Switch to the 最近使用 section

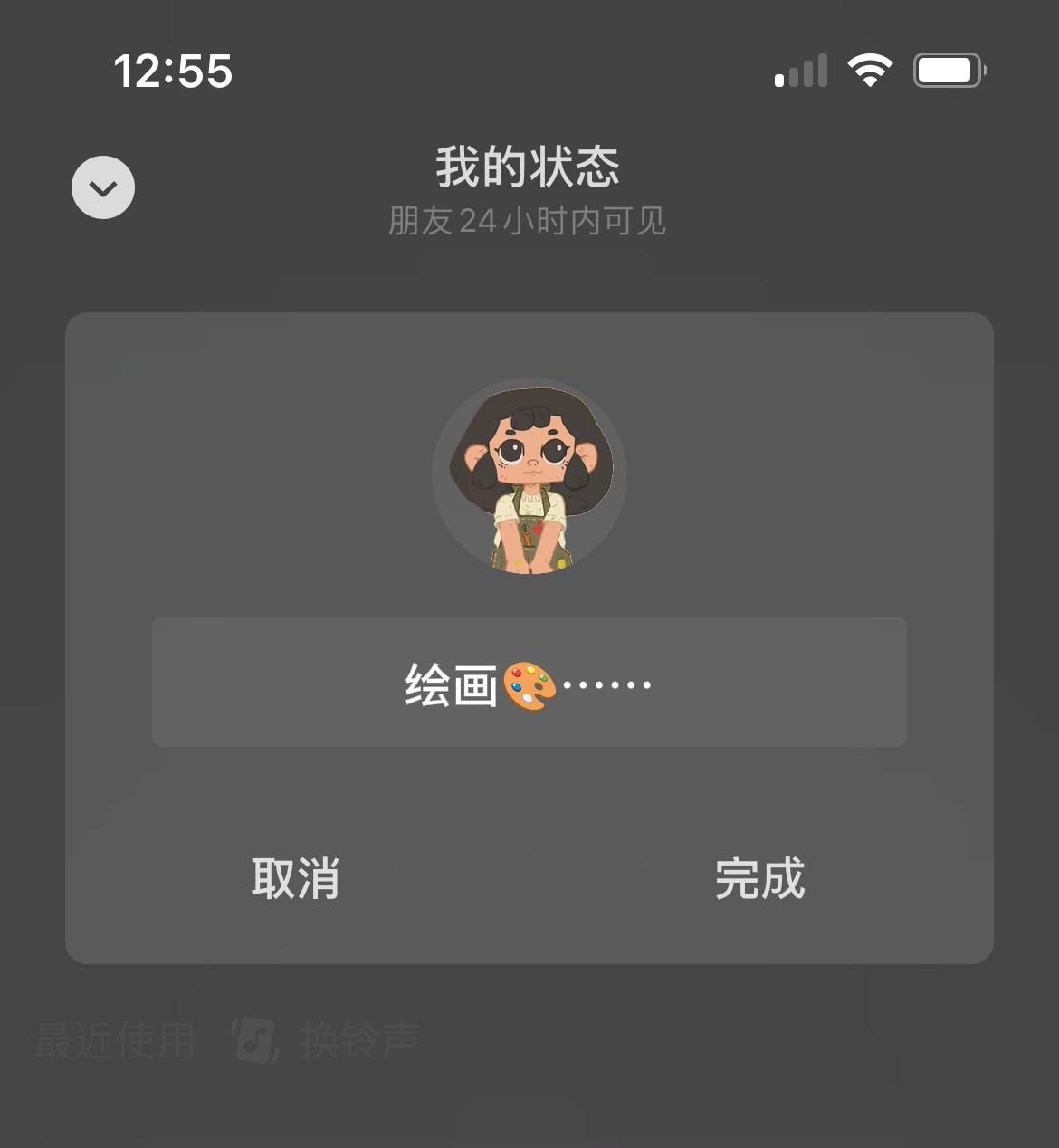113,1041
